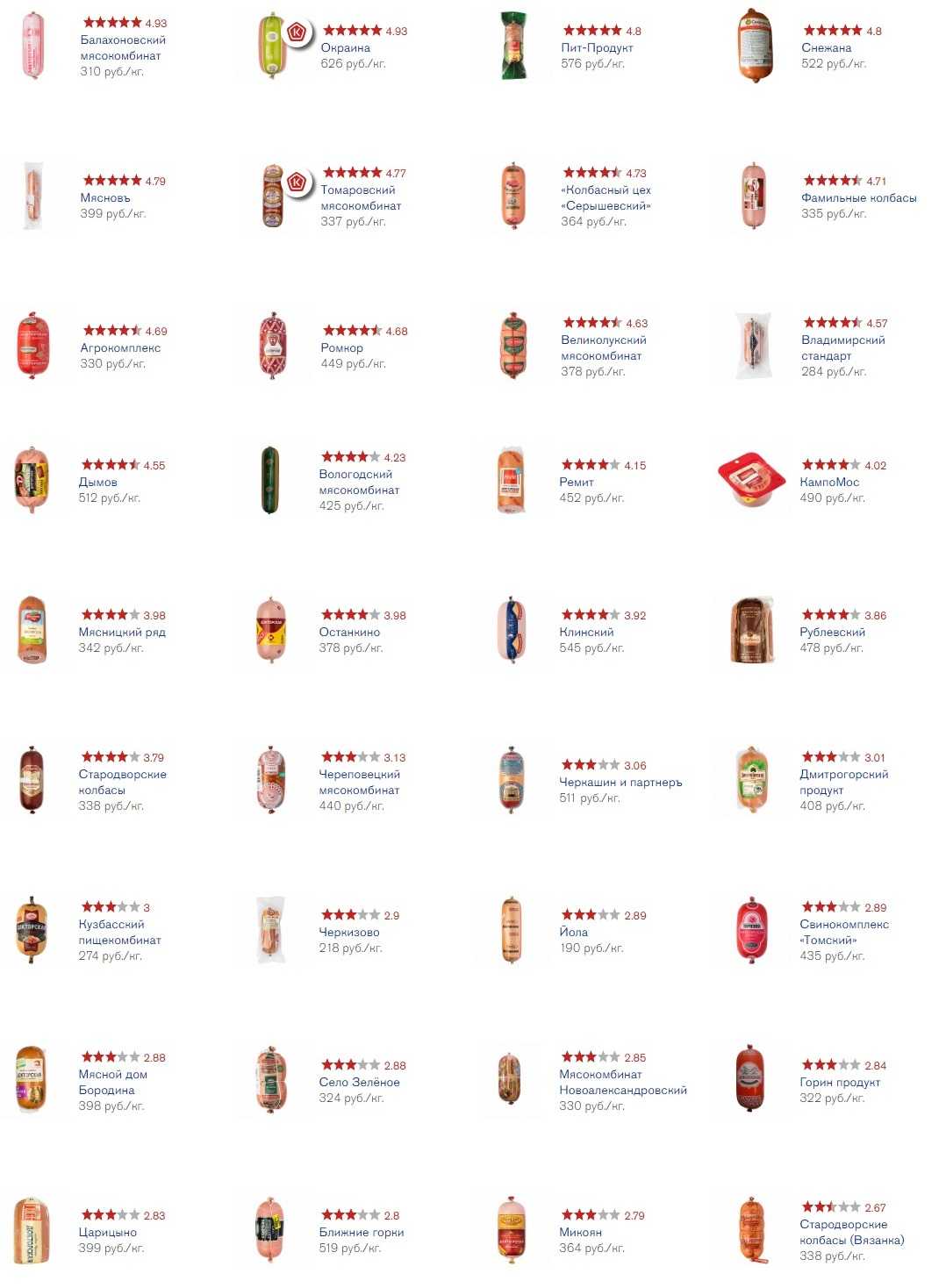Open the Балахоновский мясокомбинат product card
This screenshot has height=1288, width=946.
tap(122, 47)
